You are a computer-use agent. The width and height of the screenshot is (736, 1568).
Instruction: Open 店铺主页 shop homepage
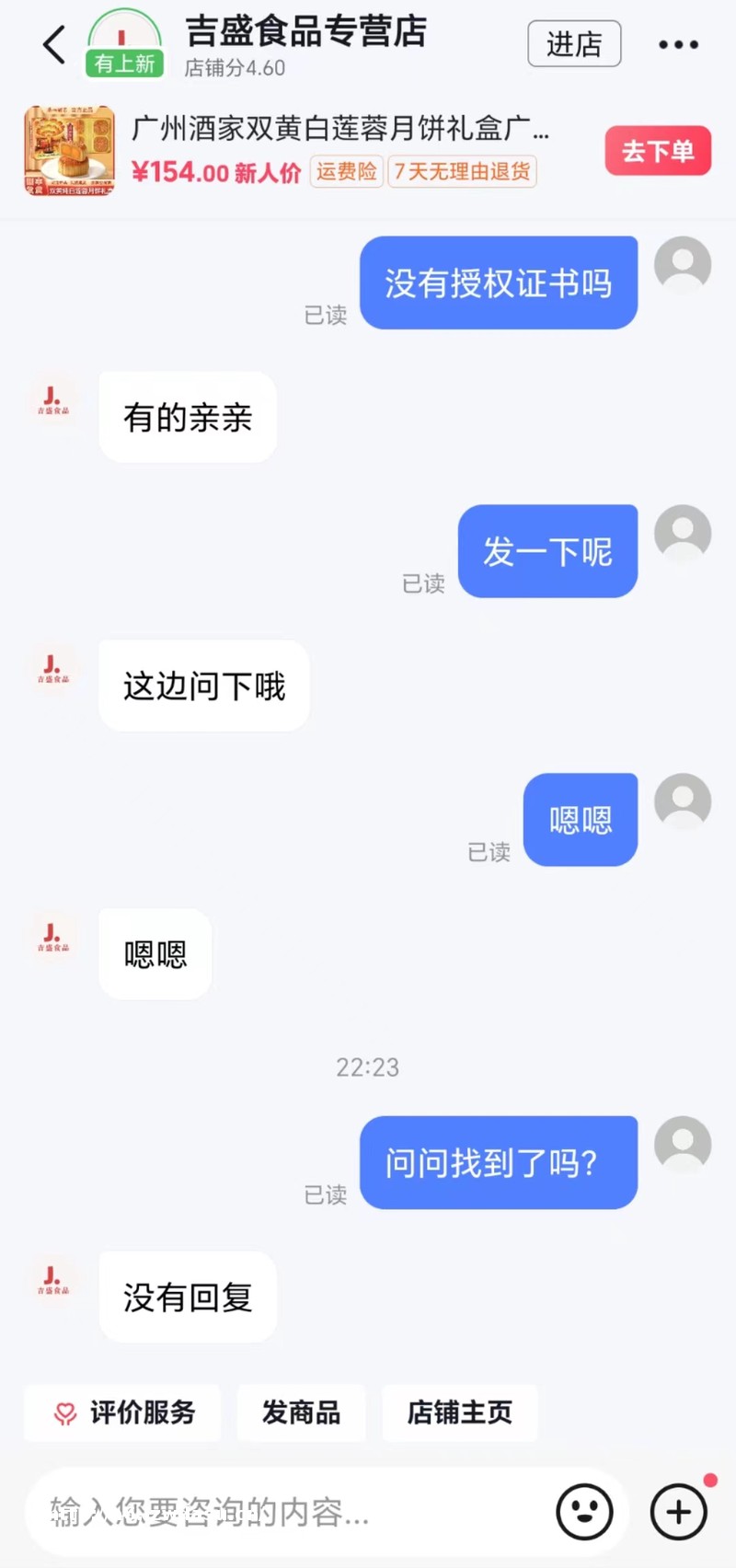coord(459,1412)
